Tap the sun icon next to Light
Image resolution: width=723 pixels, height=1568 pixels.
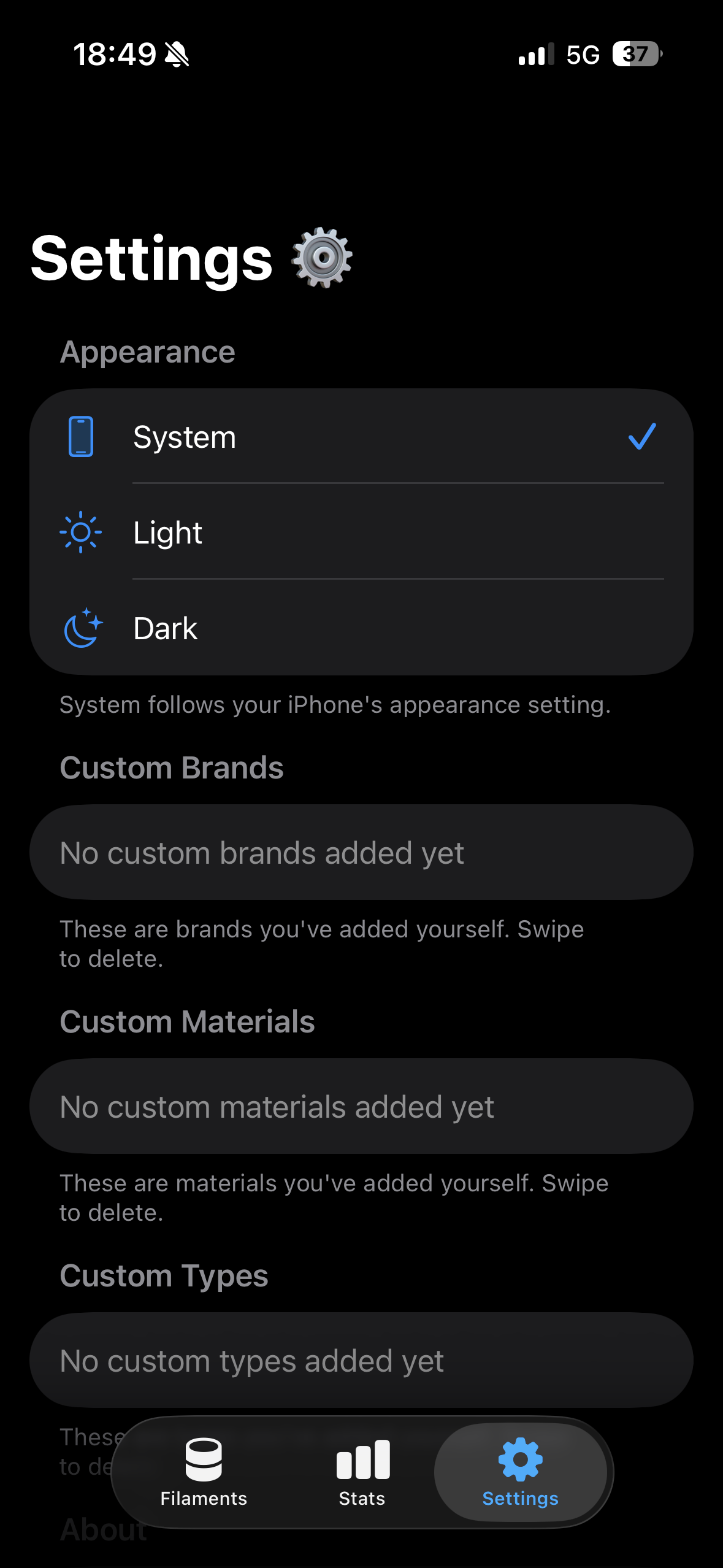80,532
